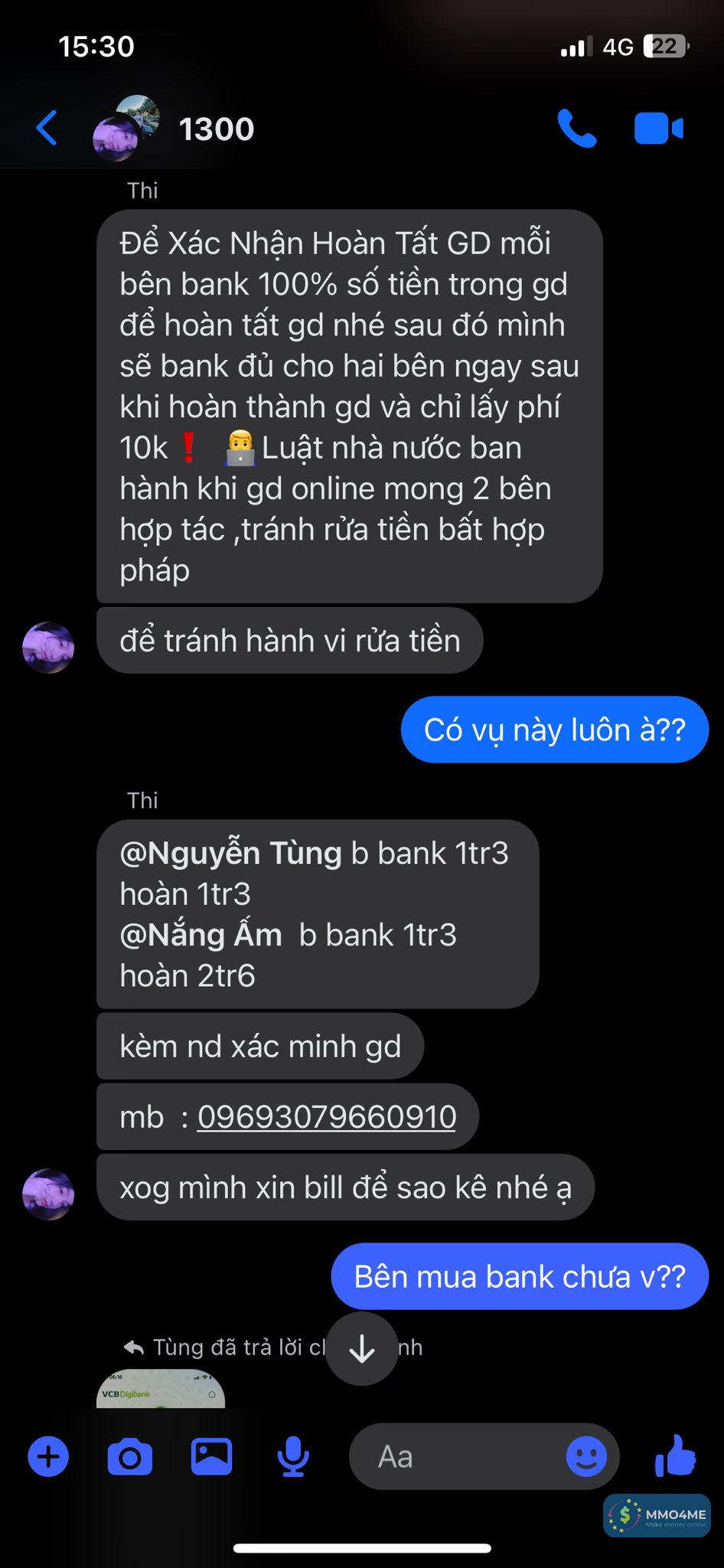The width and height of the screenshot is (724, 1568).
Task: Open the plus menu for more actions
Action: (x=48, y=1456)
